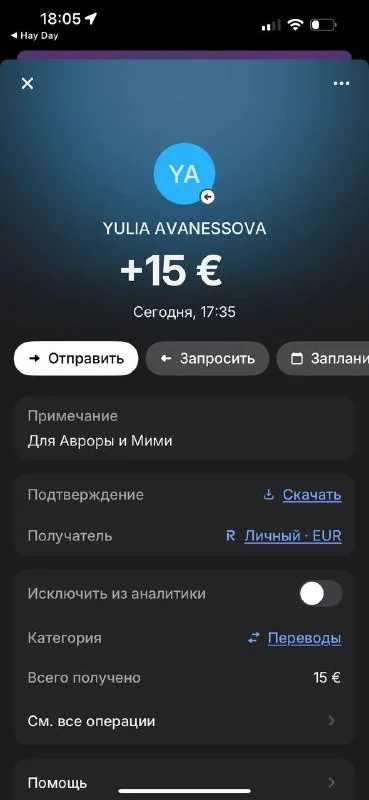The width and height of the screenshot is (369, 800).
Task: Open the three-dot overflow menu
Action: 341,84
